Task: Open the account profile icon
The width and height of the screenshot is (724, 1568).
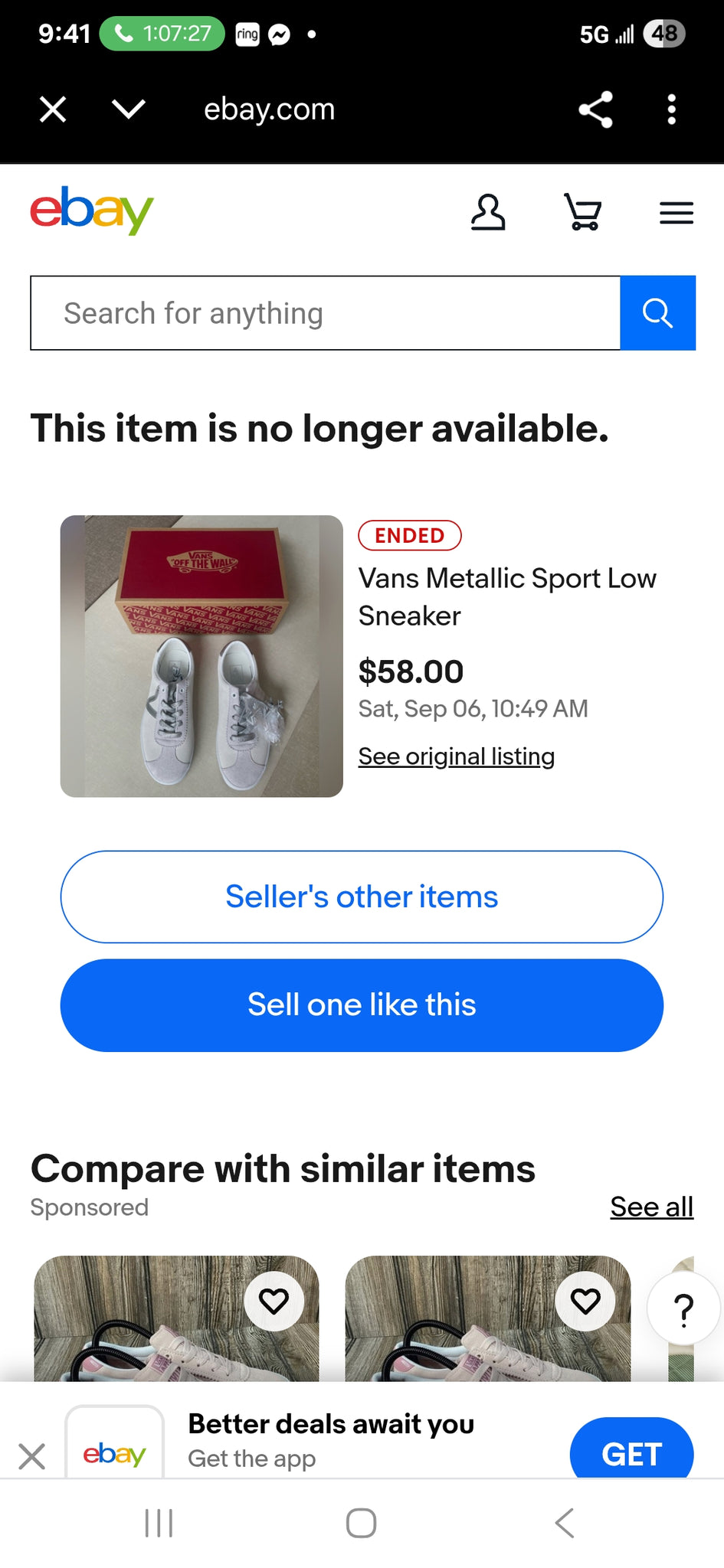Action: 488,212
